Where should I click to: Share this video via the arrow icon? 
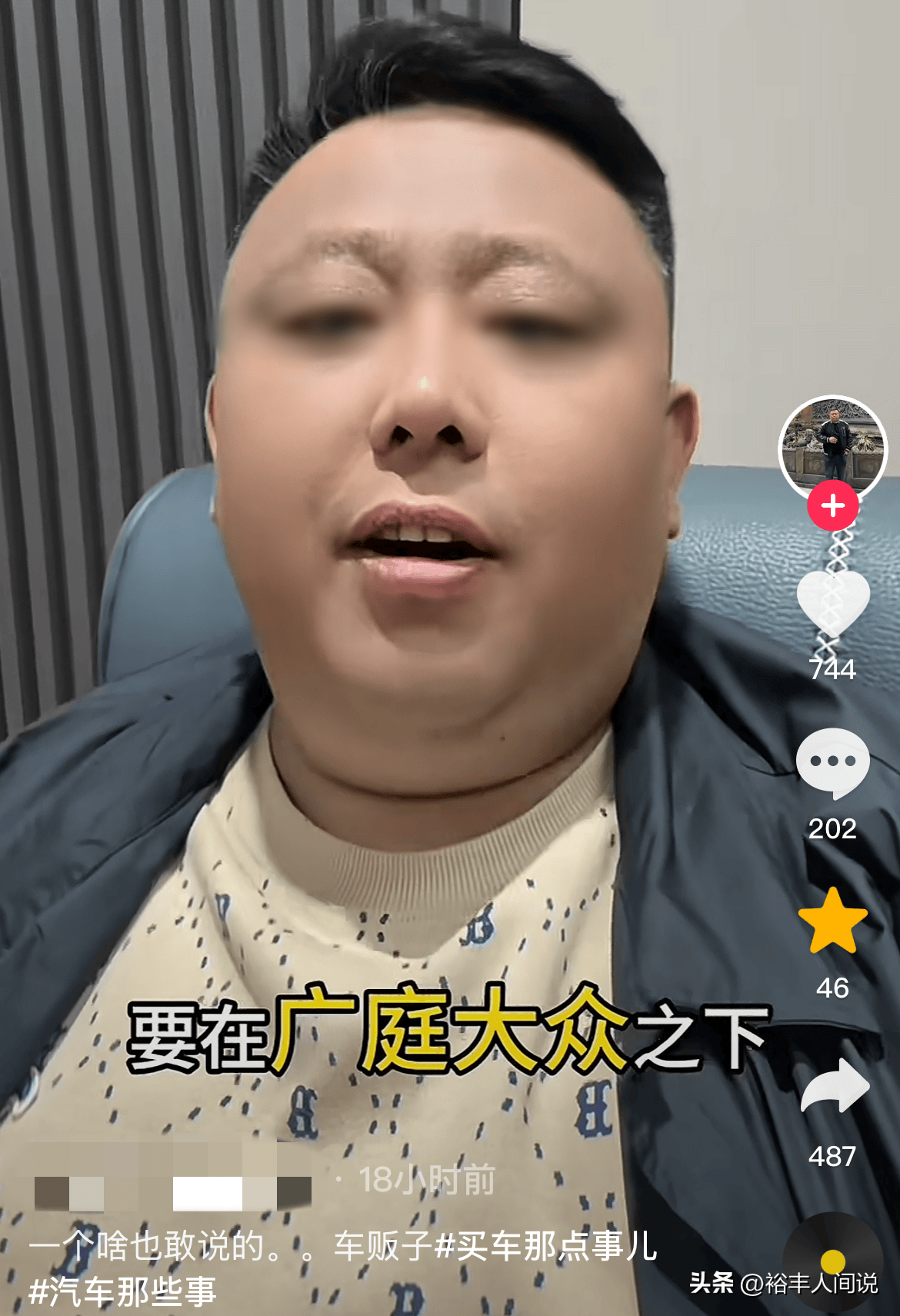pyautogui.click(x=835, y=1086)
